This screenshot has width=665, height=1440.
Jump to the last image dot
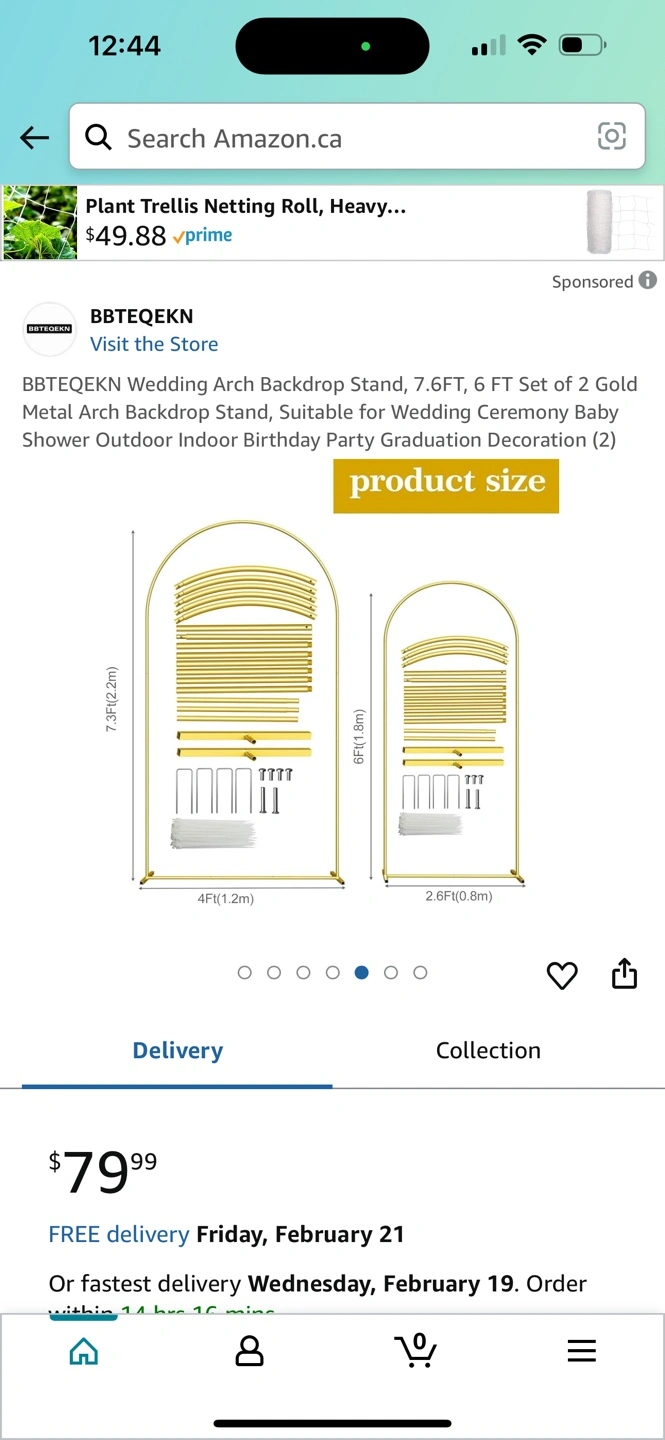(420, 972)
